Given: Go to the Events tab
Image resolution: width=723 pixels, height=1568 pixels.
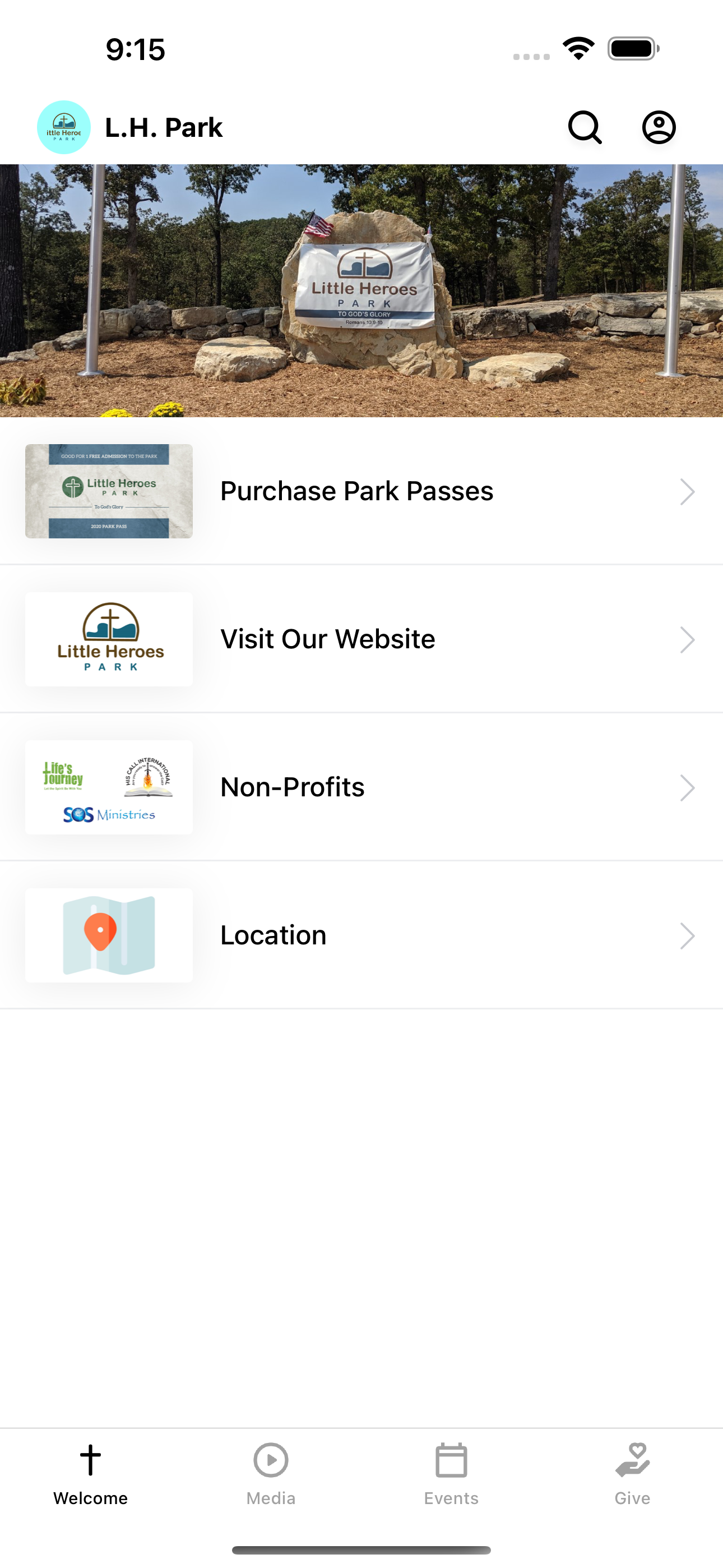Looking at the screenshot, I should click(x=451, y=1473).
